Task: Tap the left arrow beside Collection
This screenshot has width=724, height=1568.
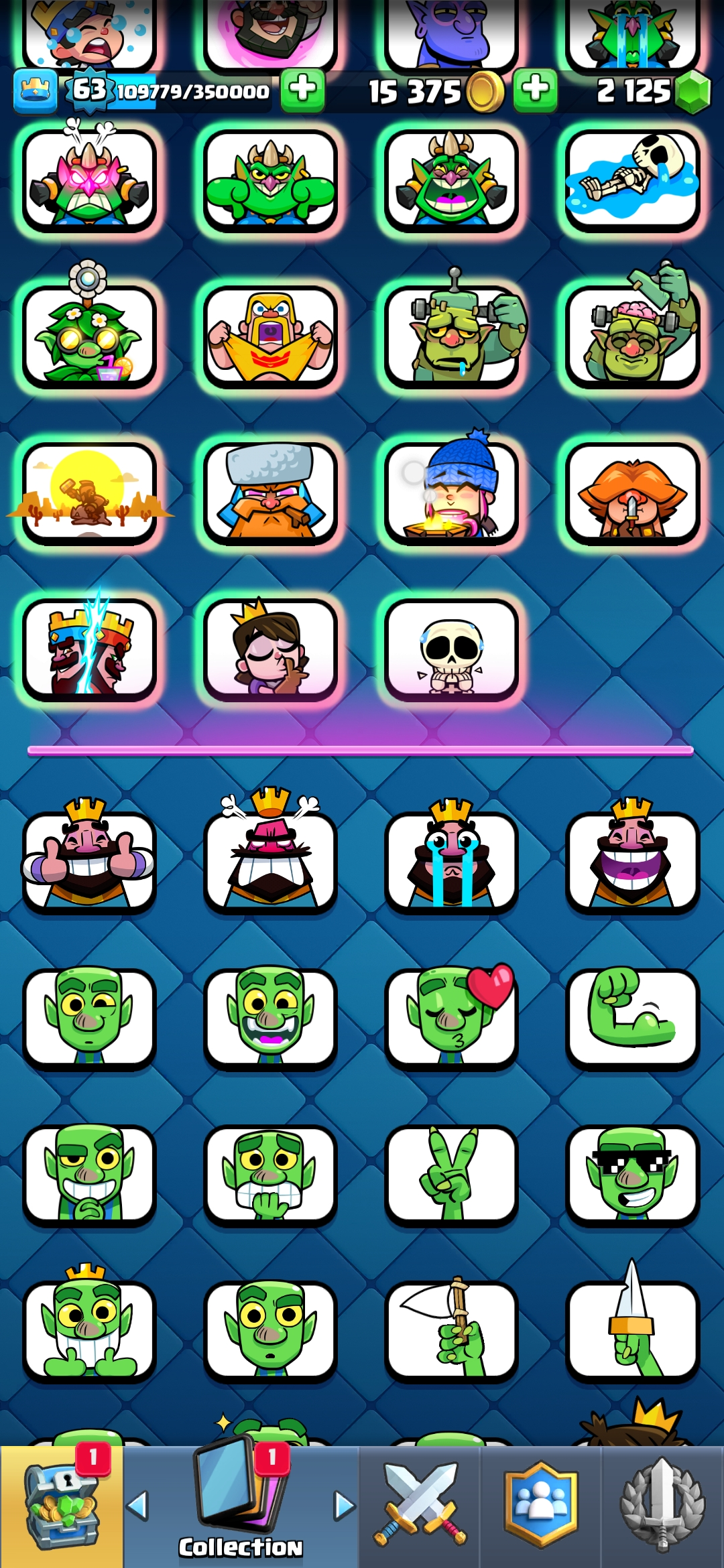Action: click(x=137, y=1506)
